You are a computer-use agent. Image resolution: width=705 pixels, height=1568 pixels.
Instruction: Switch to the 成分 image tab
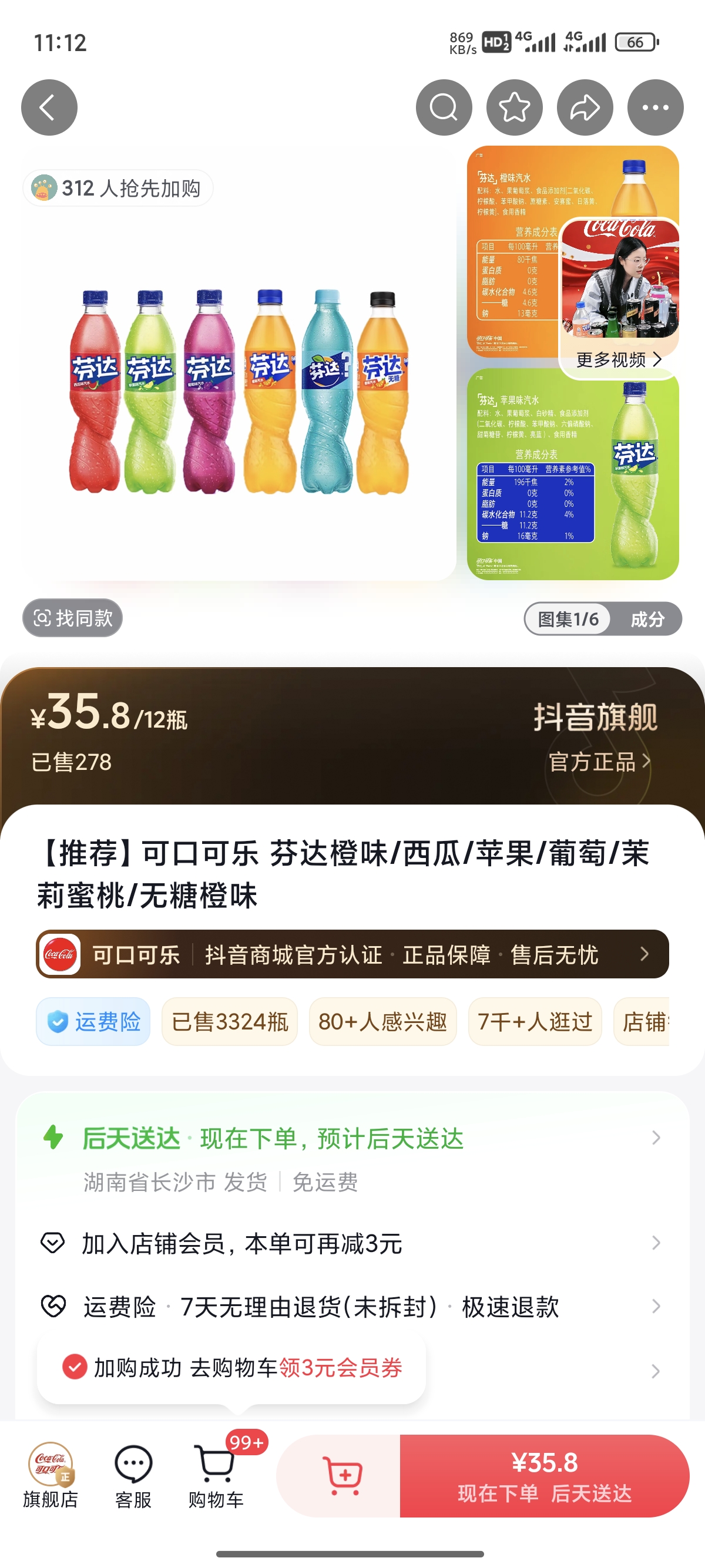tap(647, 620)
